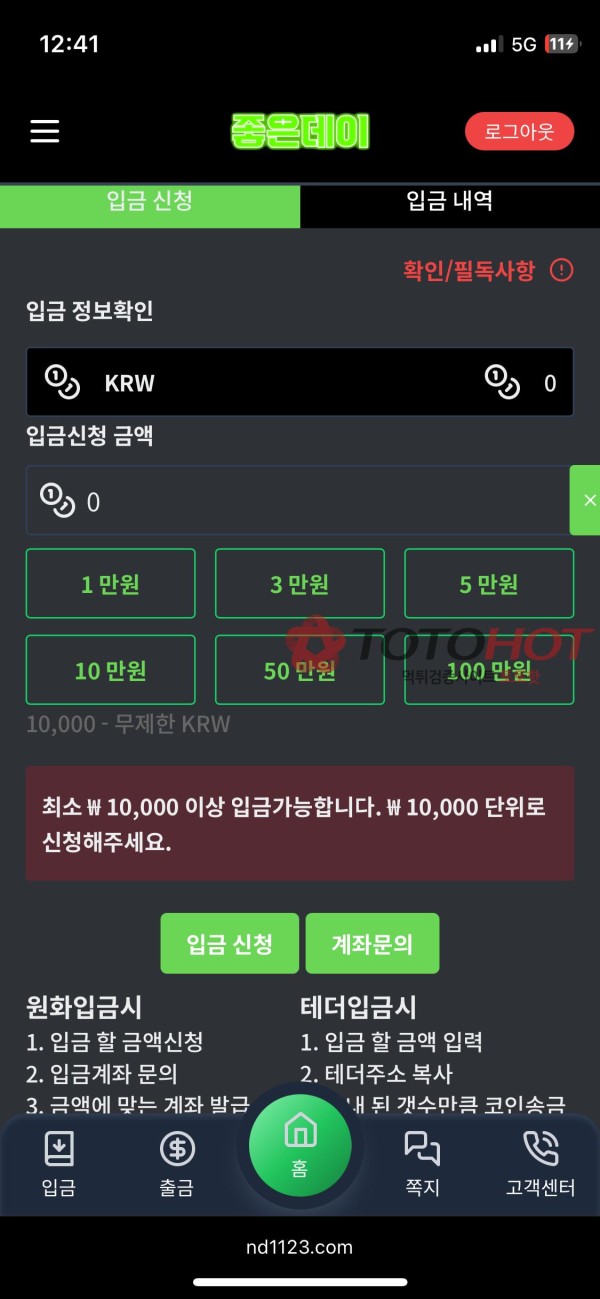Choose the 1 만원 amount

[x=110, y=584]
